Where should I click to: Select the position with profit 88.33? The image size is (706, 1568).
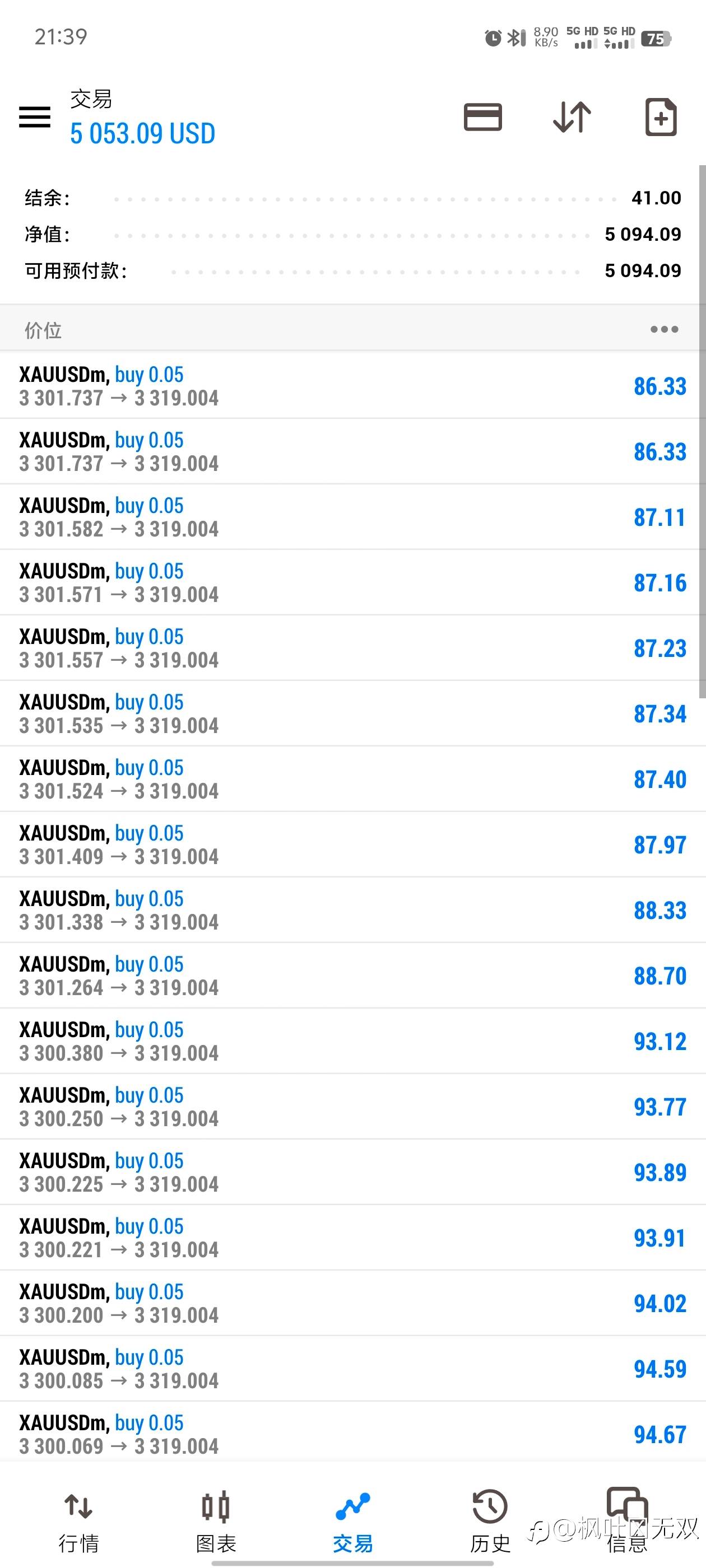[x=352, y=910]
